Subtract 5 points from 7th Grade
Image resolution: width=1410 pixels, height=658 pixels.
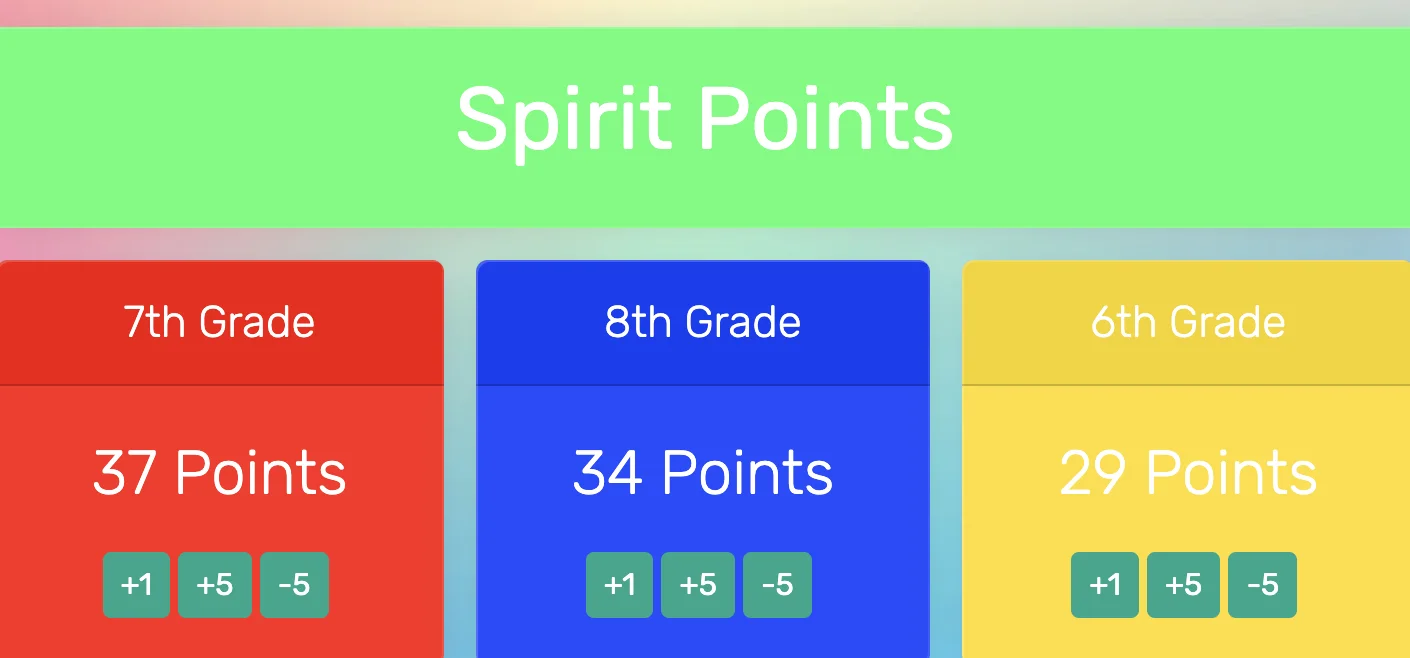(x=294, y=585)
